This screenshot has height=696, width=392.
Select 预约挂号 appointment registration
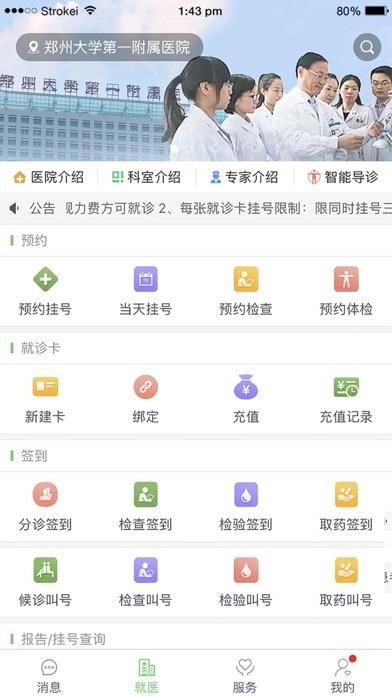45,291
